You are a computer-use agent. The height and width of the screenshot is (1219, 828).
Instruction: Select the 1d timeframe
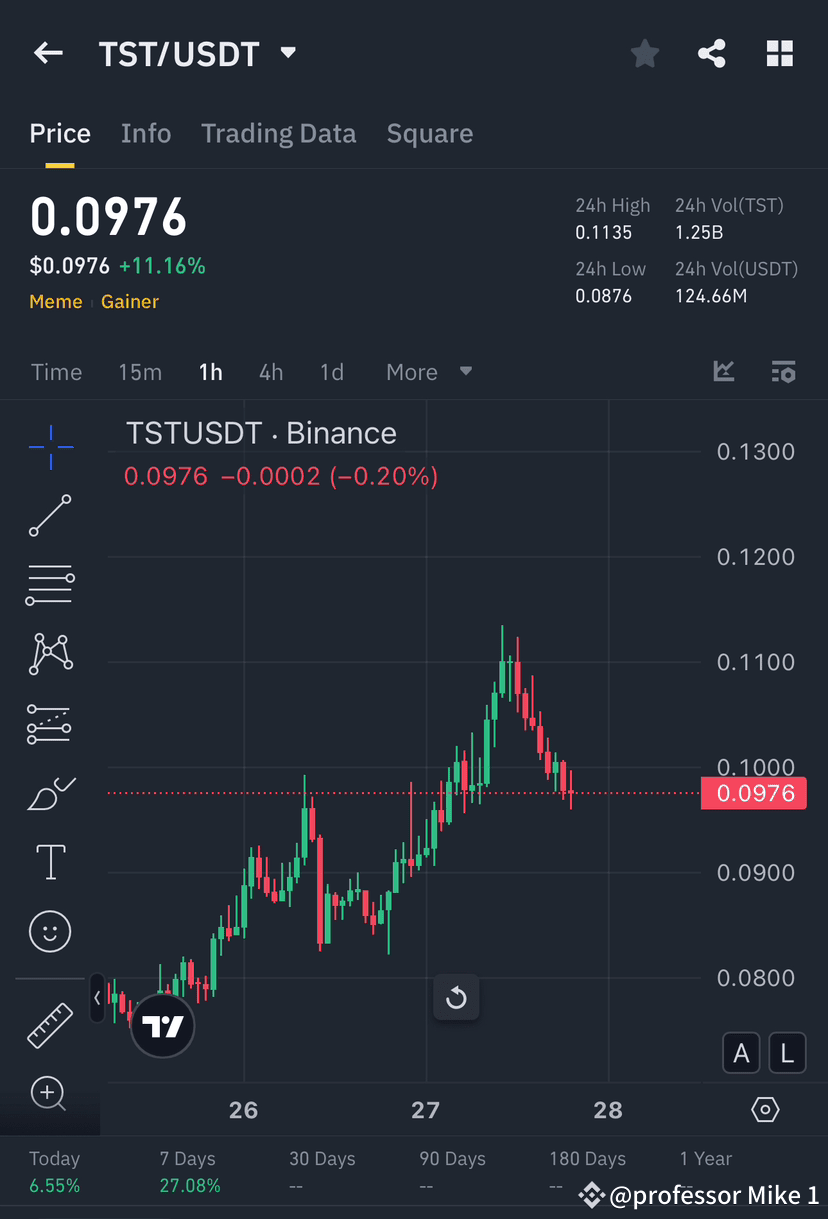tap(332, 371)
